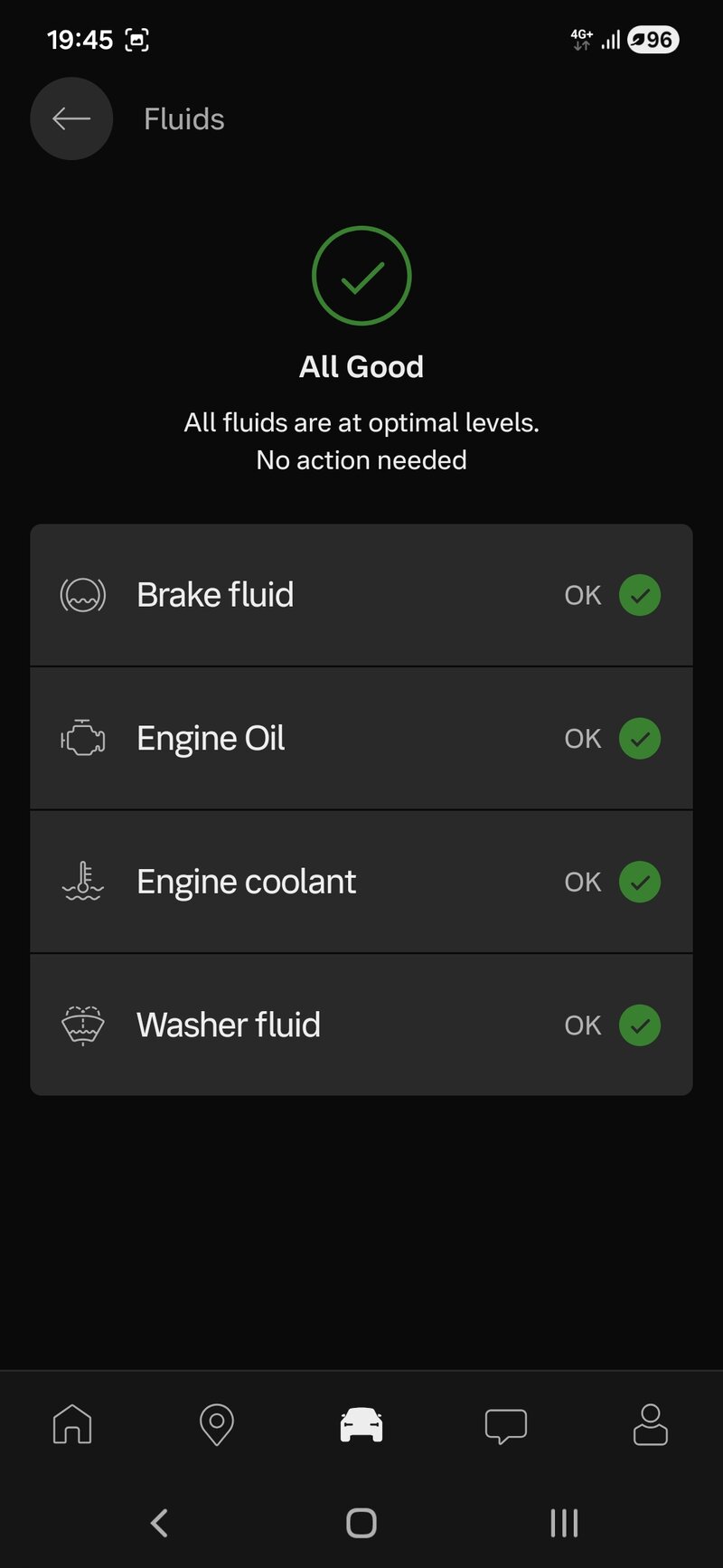Tap the green check toggle for Engine Oil
Image resolution: width=723 pixels, height=1568 pixels.
click(641, 738)
